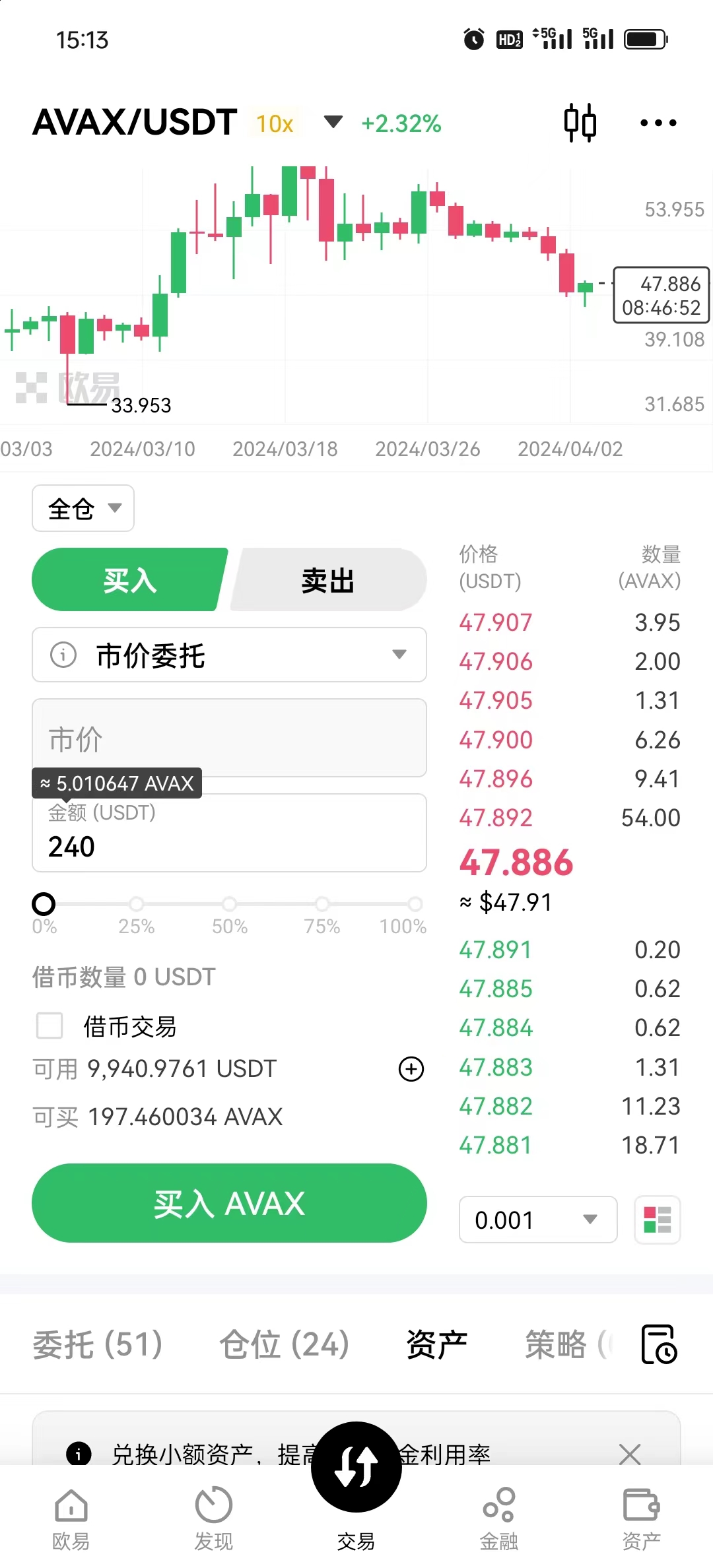
Task: Open the three-dot overflow menu
Action: pyautogui.click(x=658, y=123)
